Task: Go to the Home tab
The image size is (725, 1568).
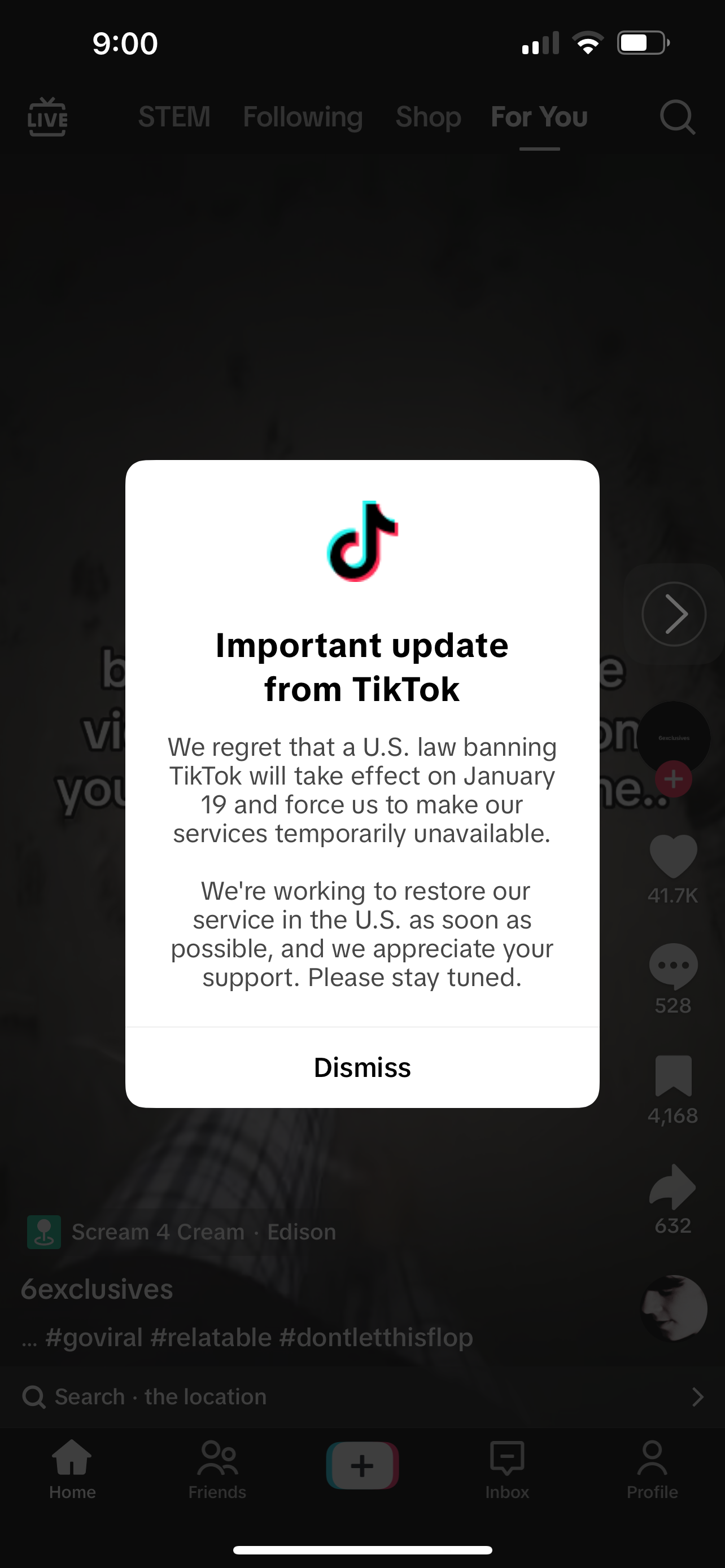Action: pyautogui.click(x=72, y=1468)
